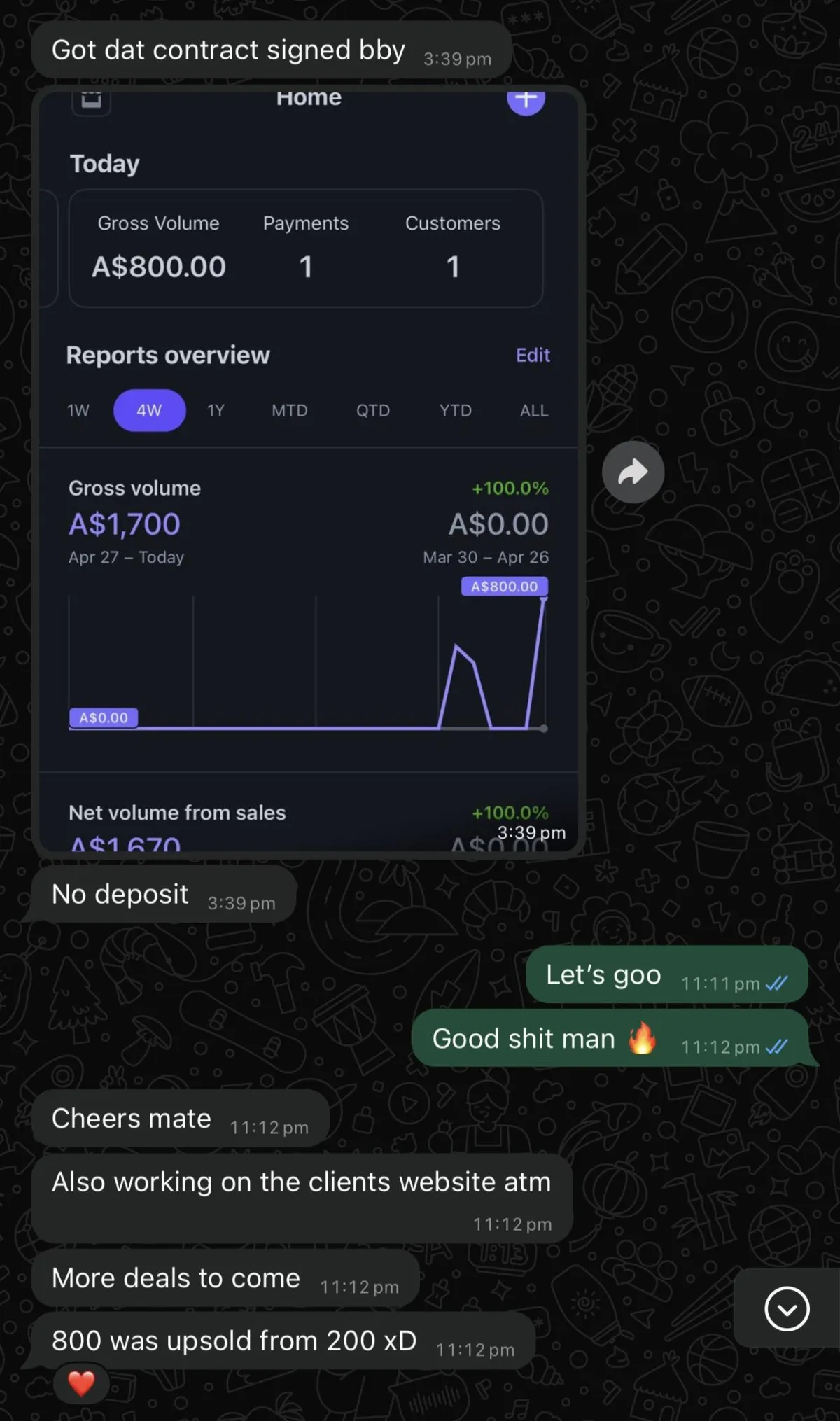Jump to the latest messages
Screen dimensions: 840x1421
click(x=787, y=1308)
